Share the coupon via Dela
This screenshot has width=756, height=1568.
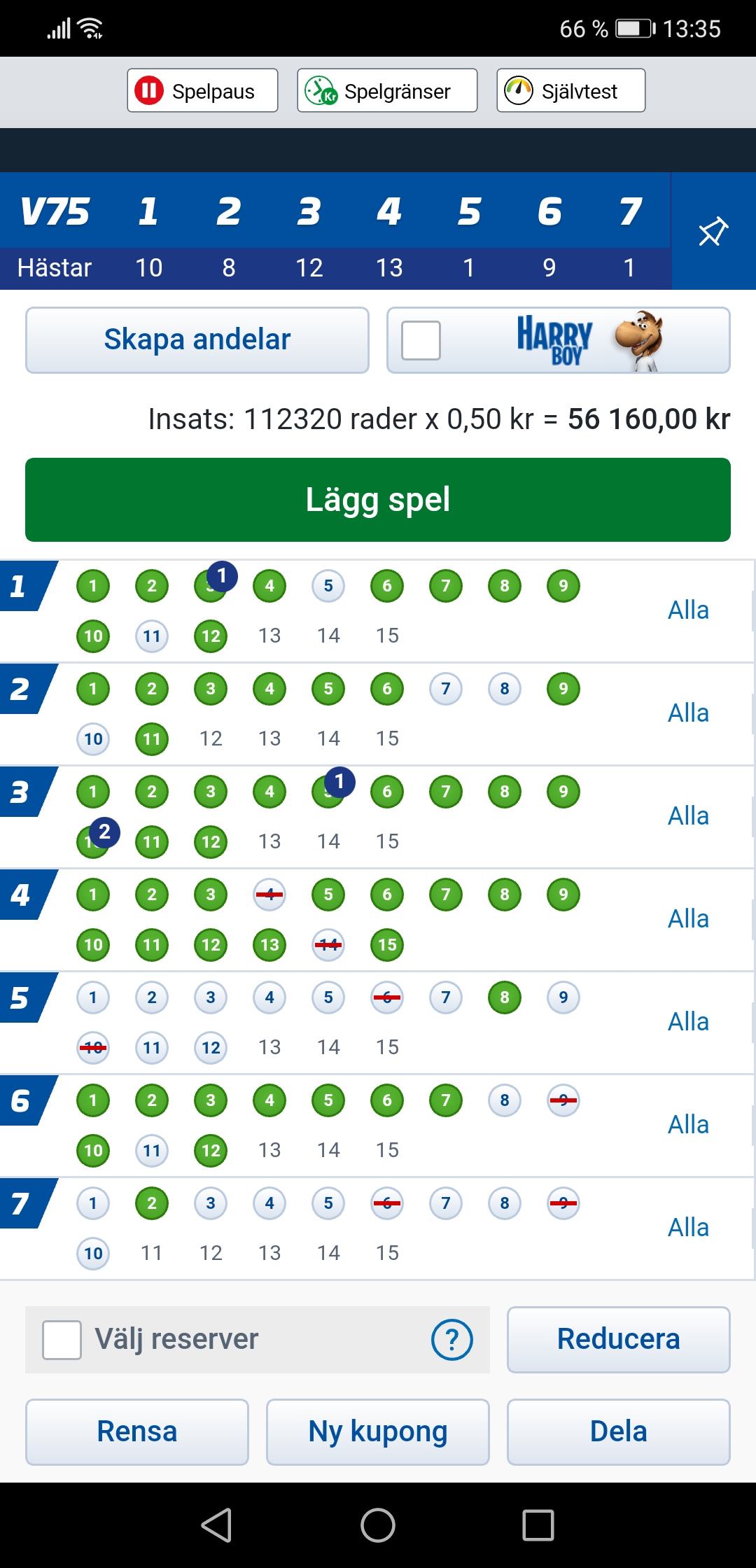click(x=619, y=1432)
